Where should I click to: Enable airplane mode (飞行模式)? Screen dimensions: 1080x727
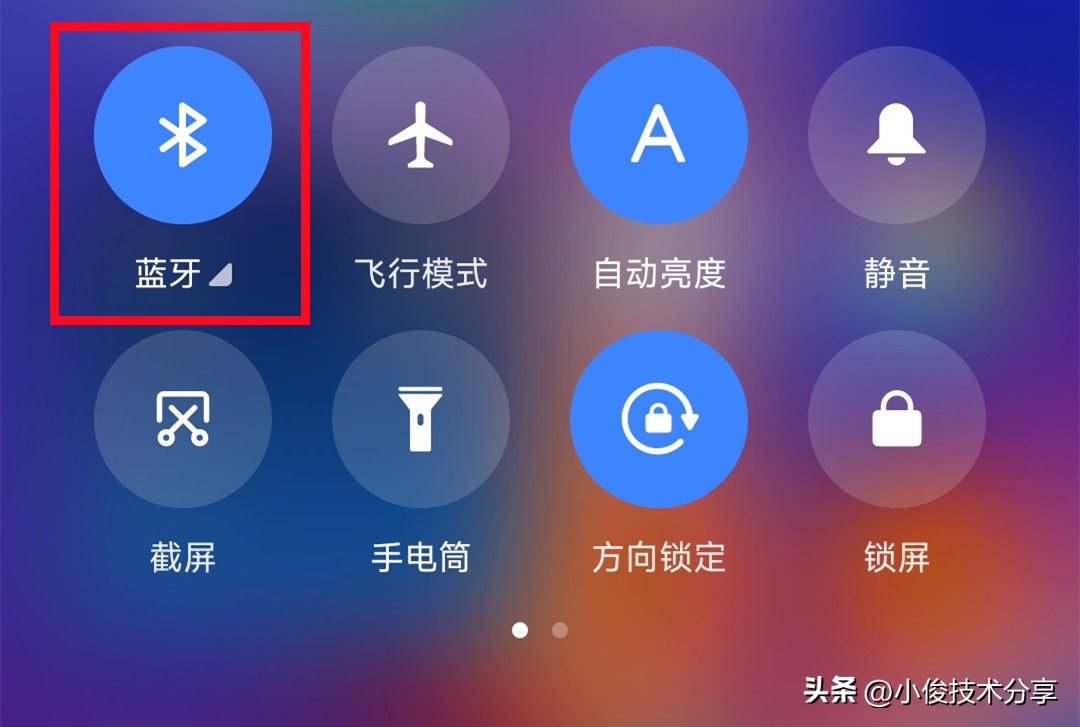421,134
